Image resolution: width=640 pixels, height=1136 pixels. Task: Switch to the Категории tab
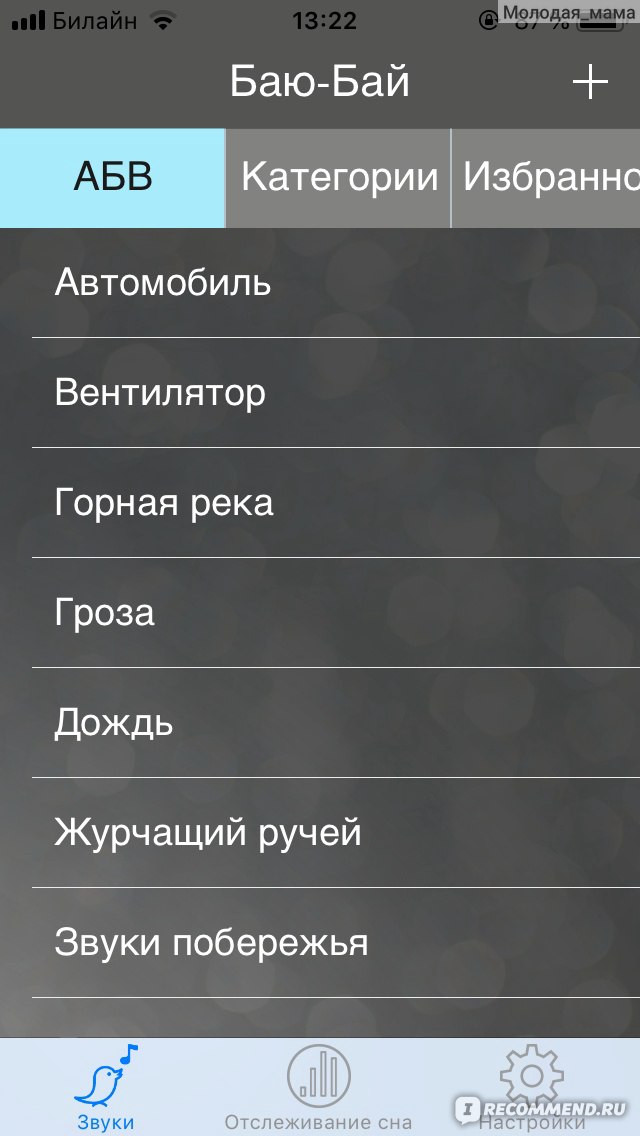pyautogui.click(x=338, y=178)
